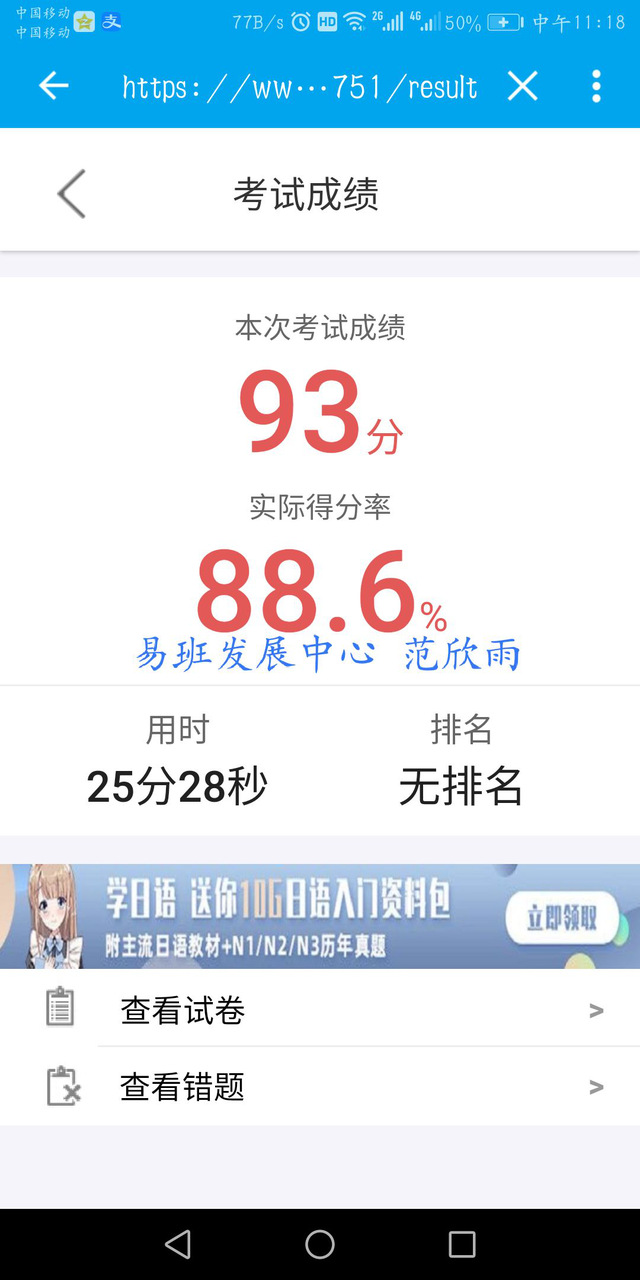
Task: Tap the URL address text
Action: click(299, 88)
